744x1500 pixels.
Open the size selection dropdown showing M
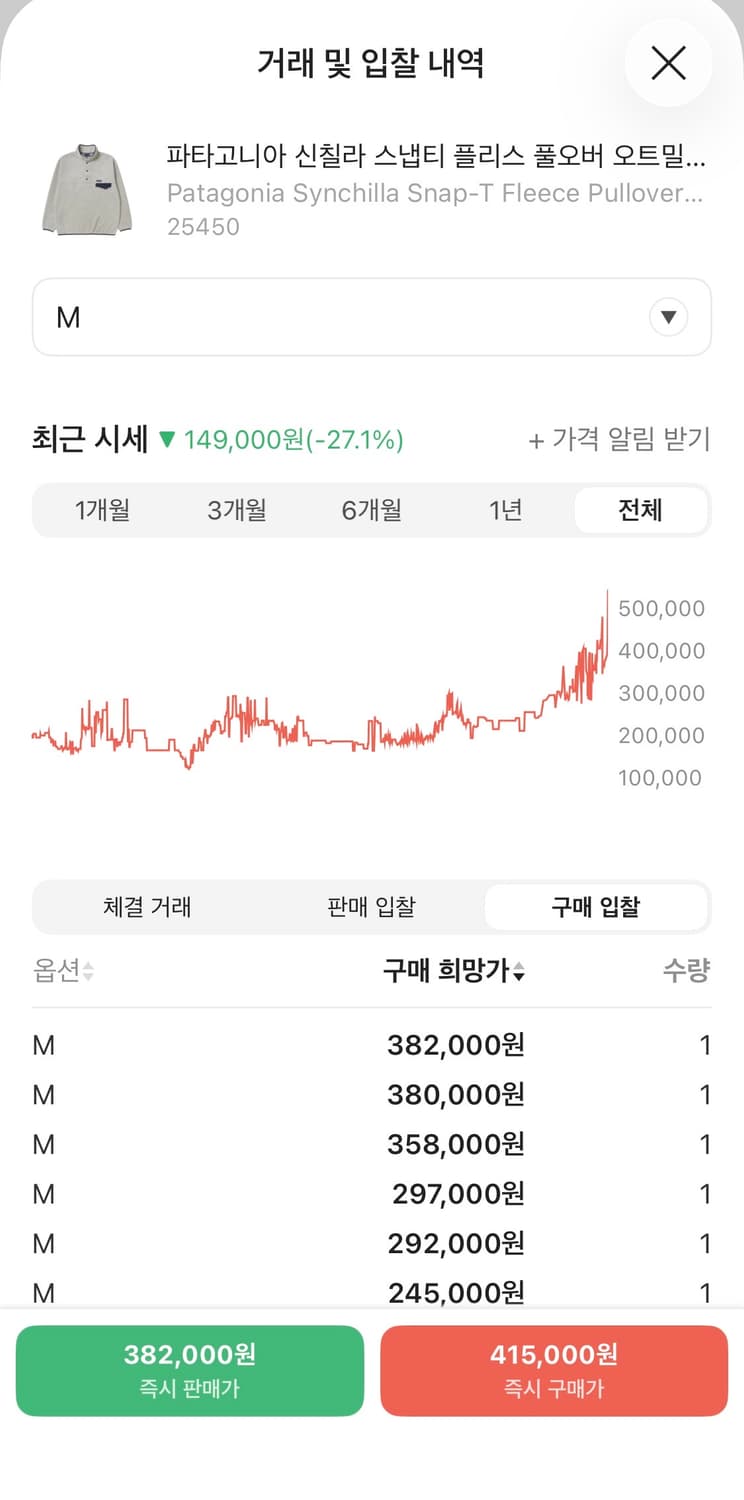372,317
